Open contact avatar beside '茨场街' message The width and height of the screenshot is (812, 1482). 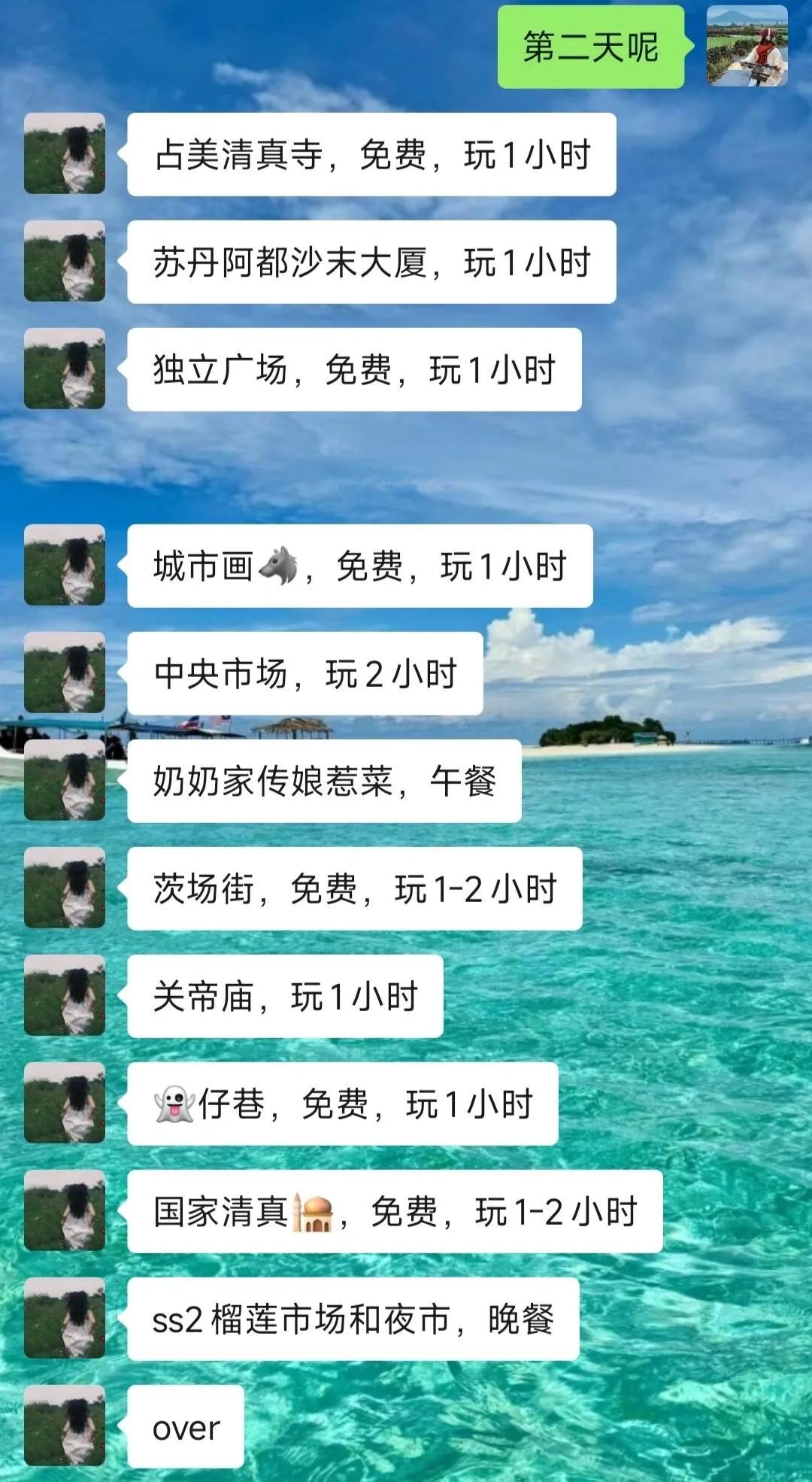65,888
